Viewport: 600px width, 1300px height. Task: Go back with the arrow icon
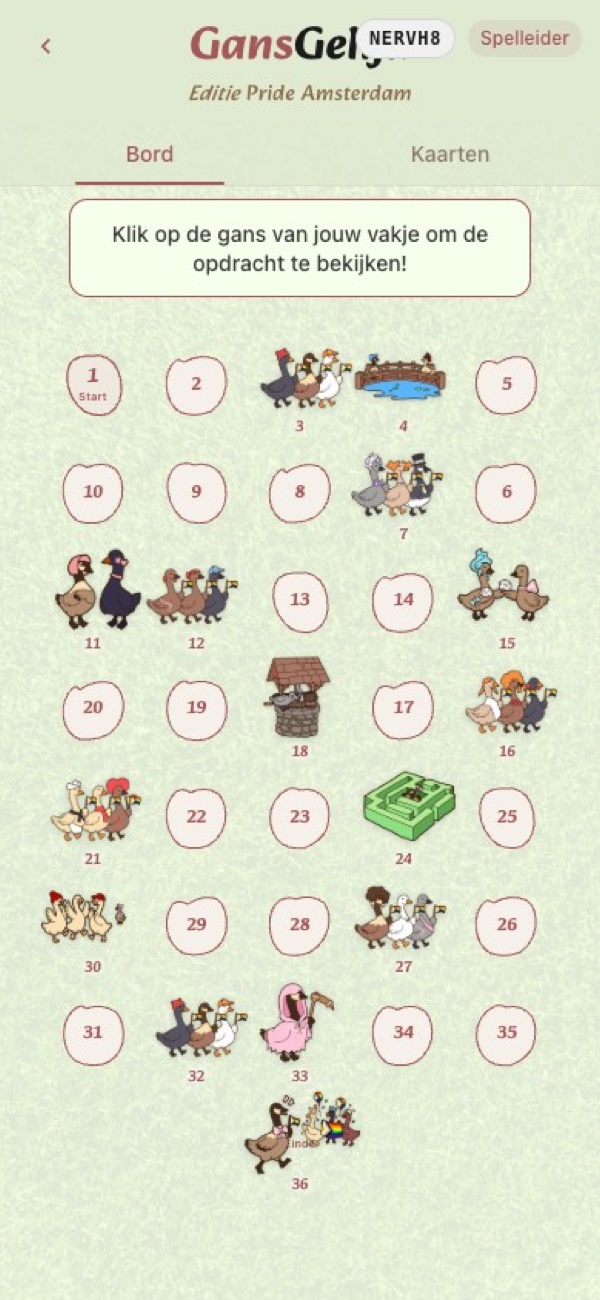click(x=46, y=46)
